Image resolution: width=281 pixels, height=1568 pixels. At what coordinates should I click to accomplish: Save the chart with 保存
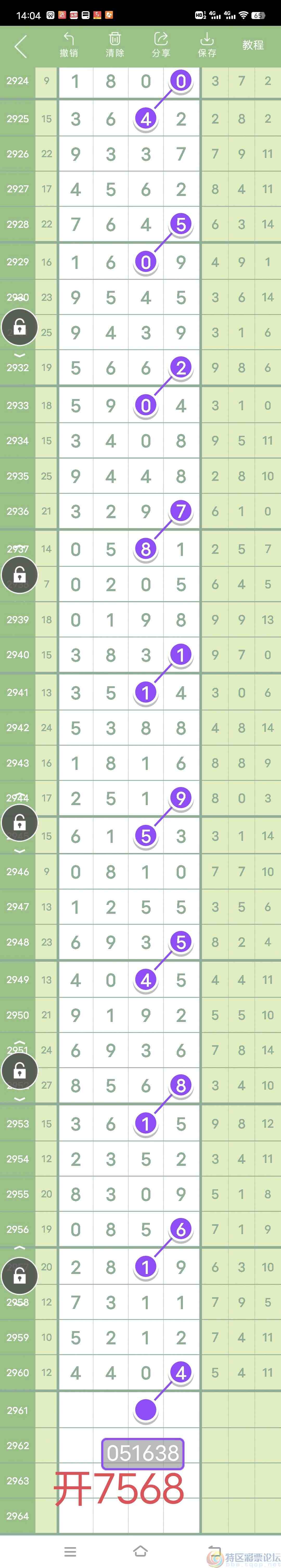pos(207,46)
